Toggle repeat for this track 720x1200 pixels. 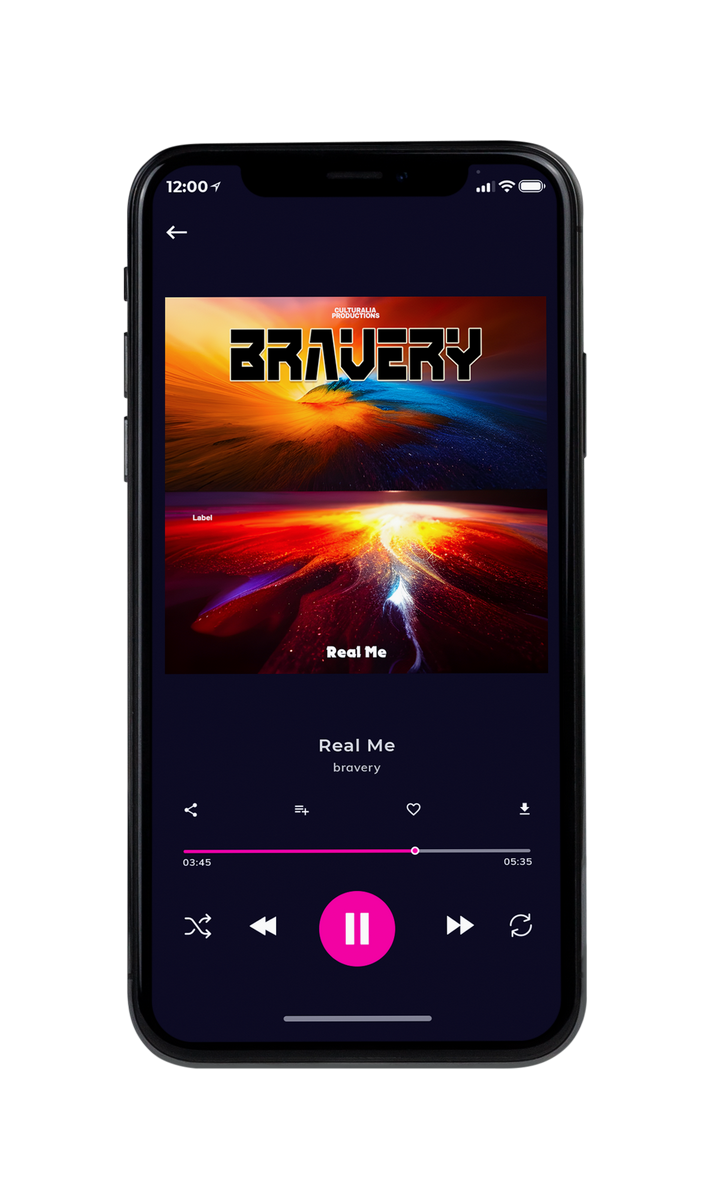[x=521, y=926]
